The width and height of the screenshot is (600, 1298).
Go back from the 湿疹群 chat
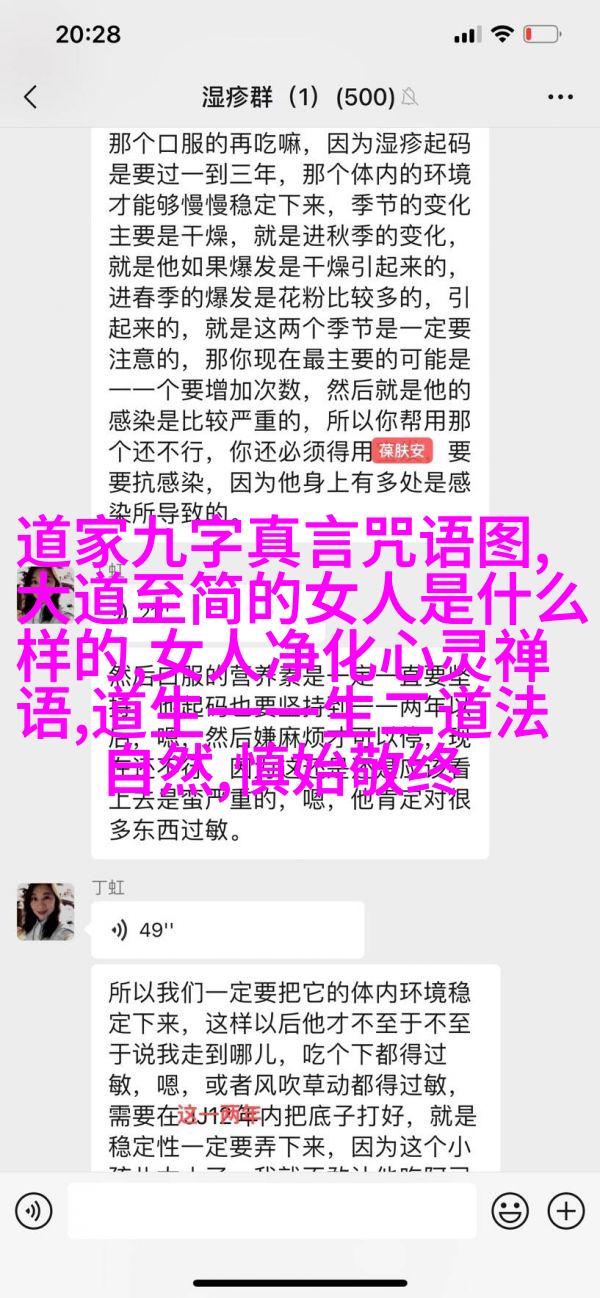pyautogui.click(x=31, y=97)
